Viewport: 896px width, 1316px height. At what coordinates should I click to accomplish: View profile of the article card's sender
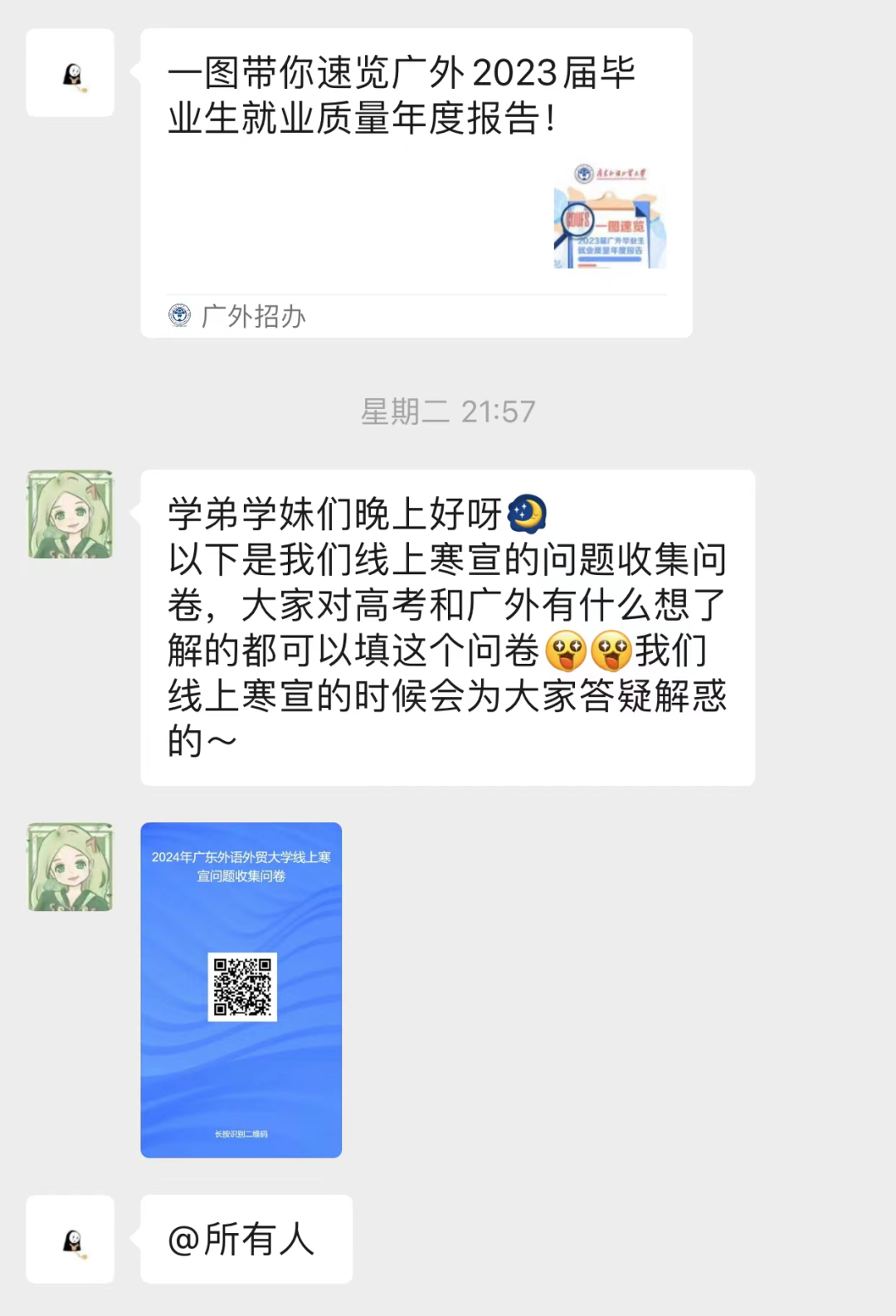point(71,73)
